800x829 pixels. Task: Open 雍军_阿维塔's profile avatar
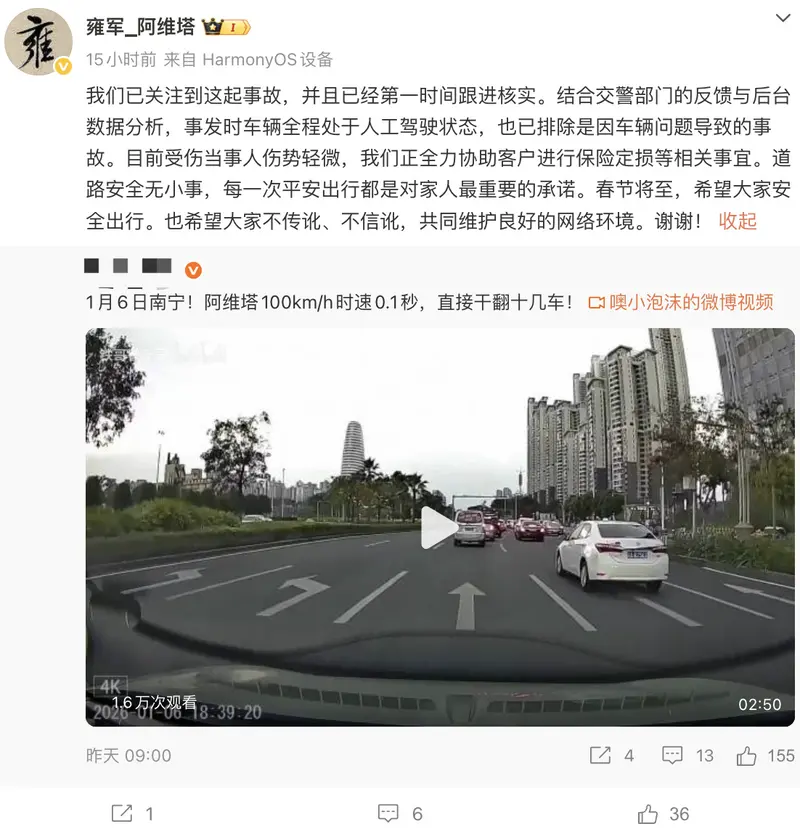click(39, 43)
